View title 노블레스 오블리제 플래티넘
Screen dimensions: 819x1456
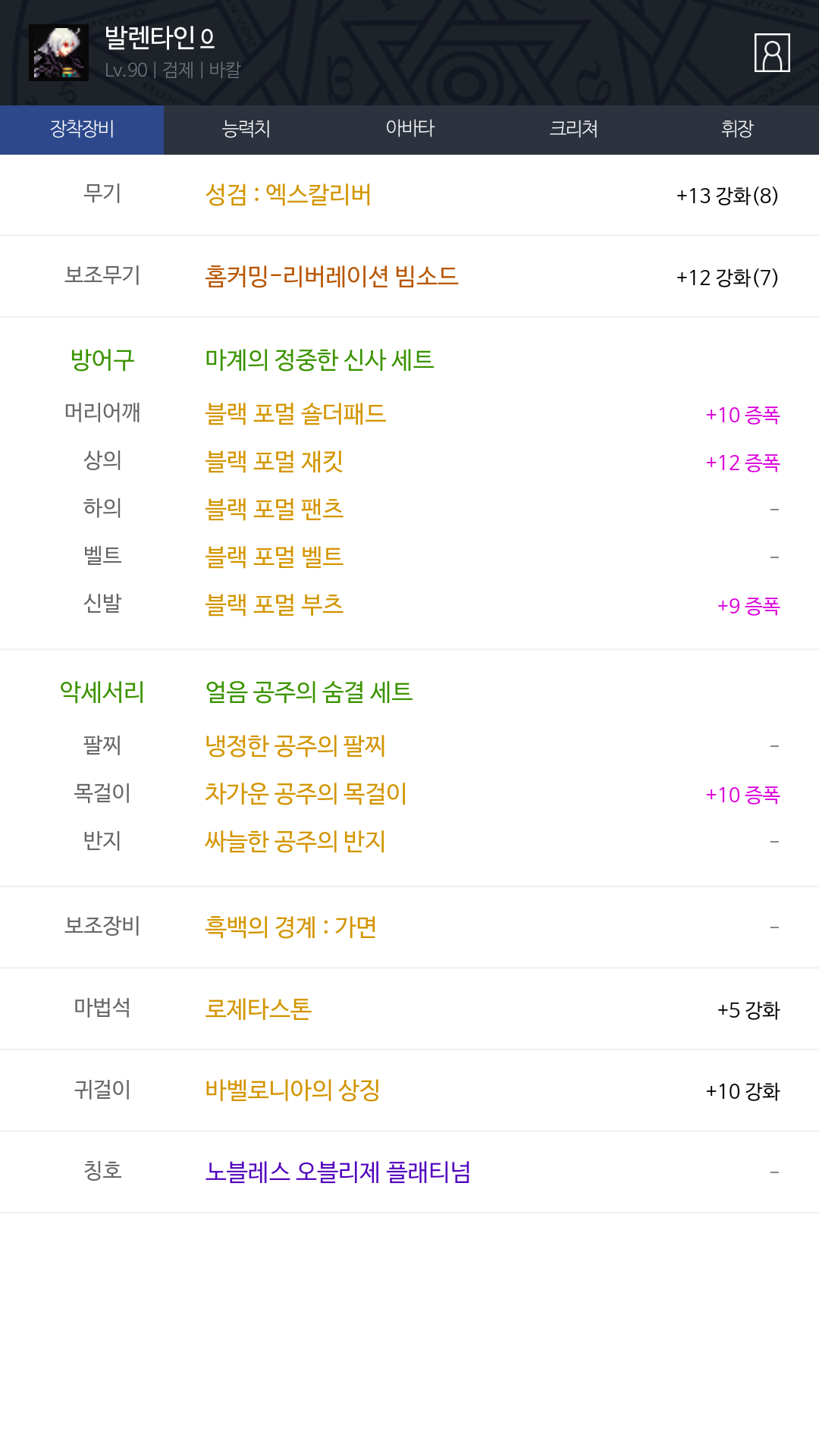[x=337, y=1172]
